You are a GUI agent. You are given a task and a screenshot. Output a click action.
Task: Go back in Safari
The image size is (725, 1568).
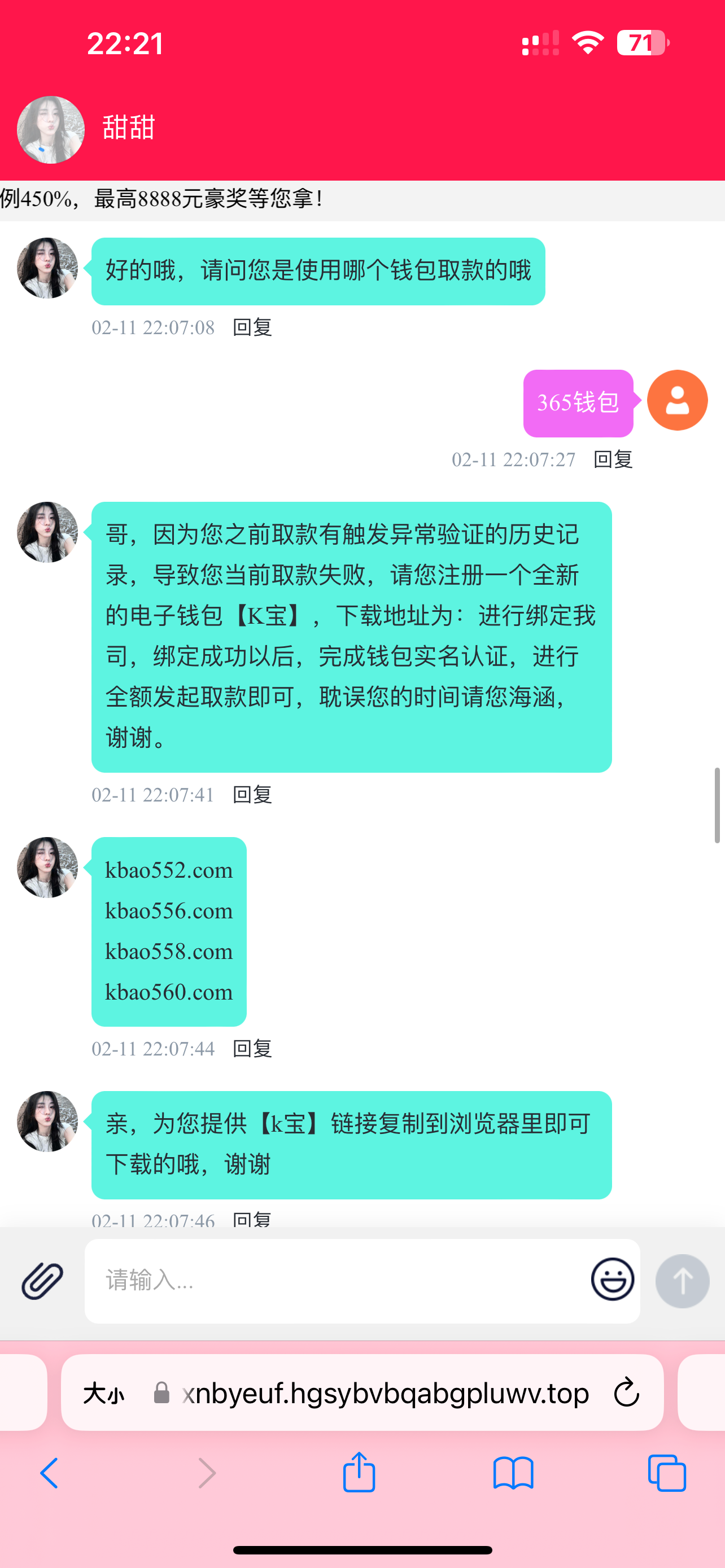50,1474
